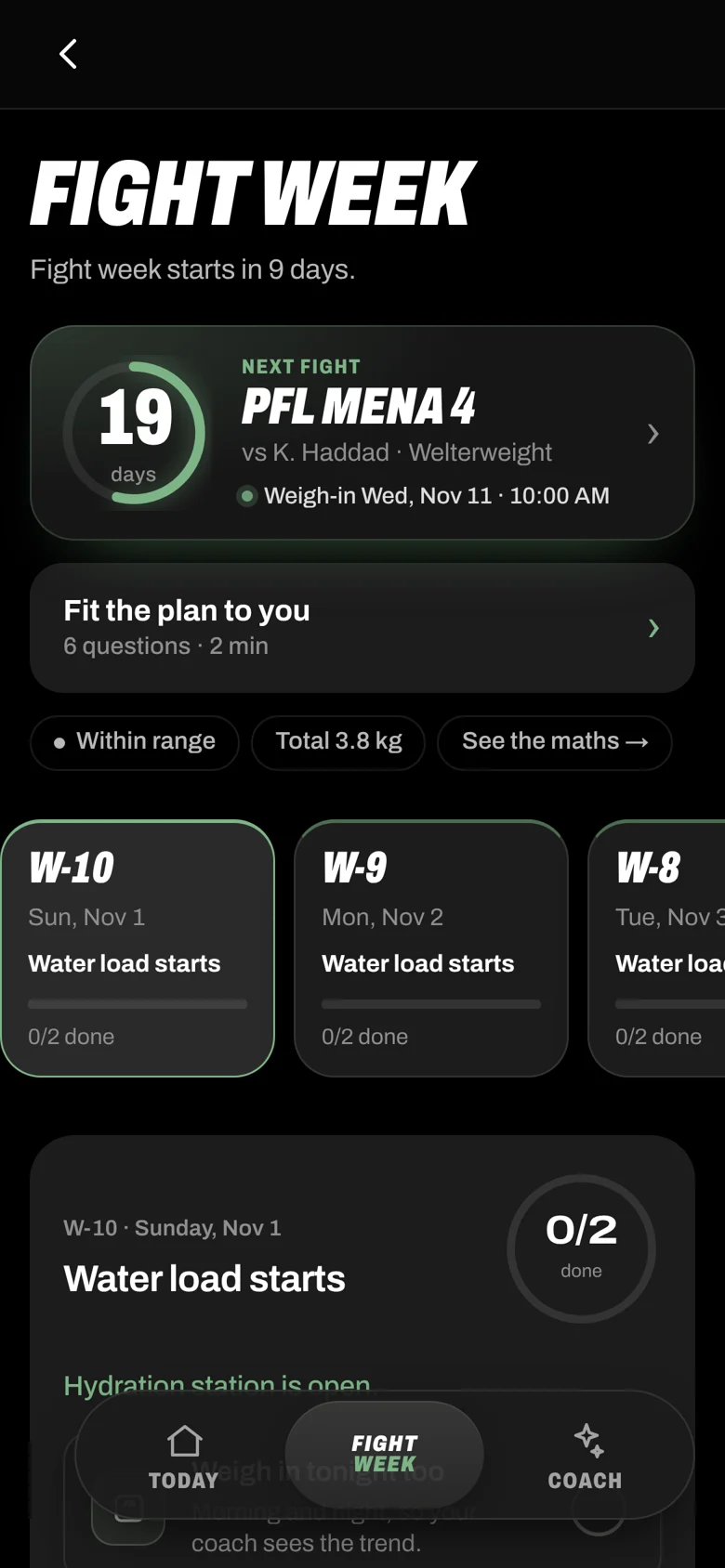Screen dimensions: 725x1568
Task: Switch to the Fight Week tab
Action: click(x=385, y=1454)
